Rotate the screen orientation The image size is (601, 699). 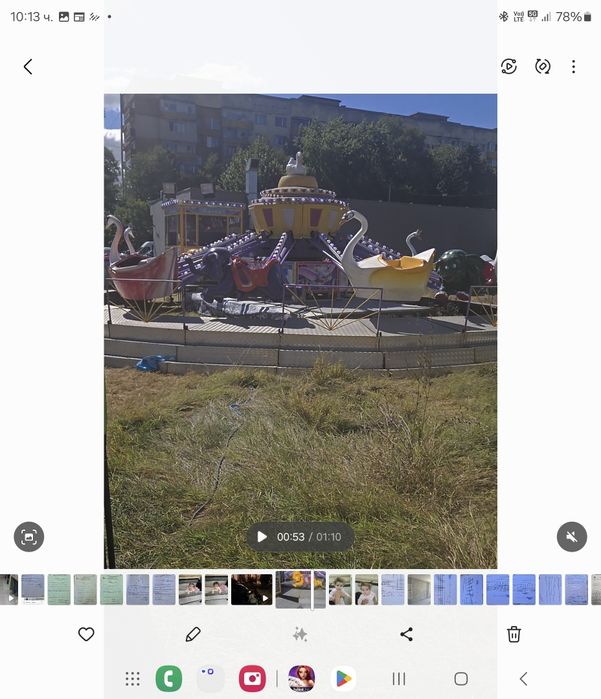click(542, 67)
